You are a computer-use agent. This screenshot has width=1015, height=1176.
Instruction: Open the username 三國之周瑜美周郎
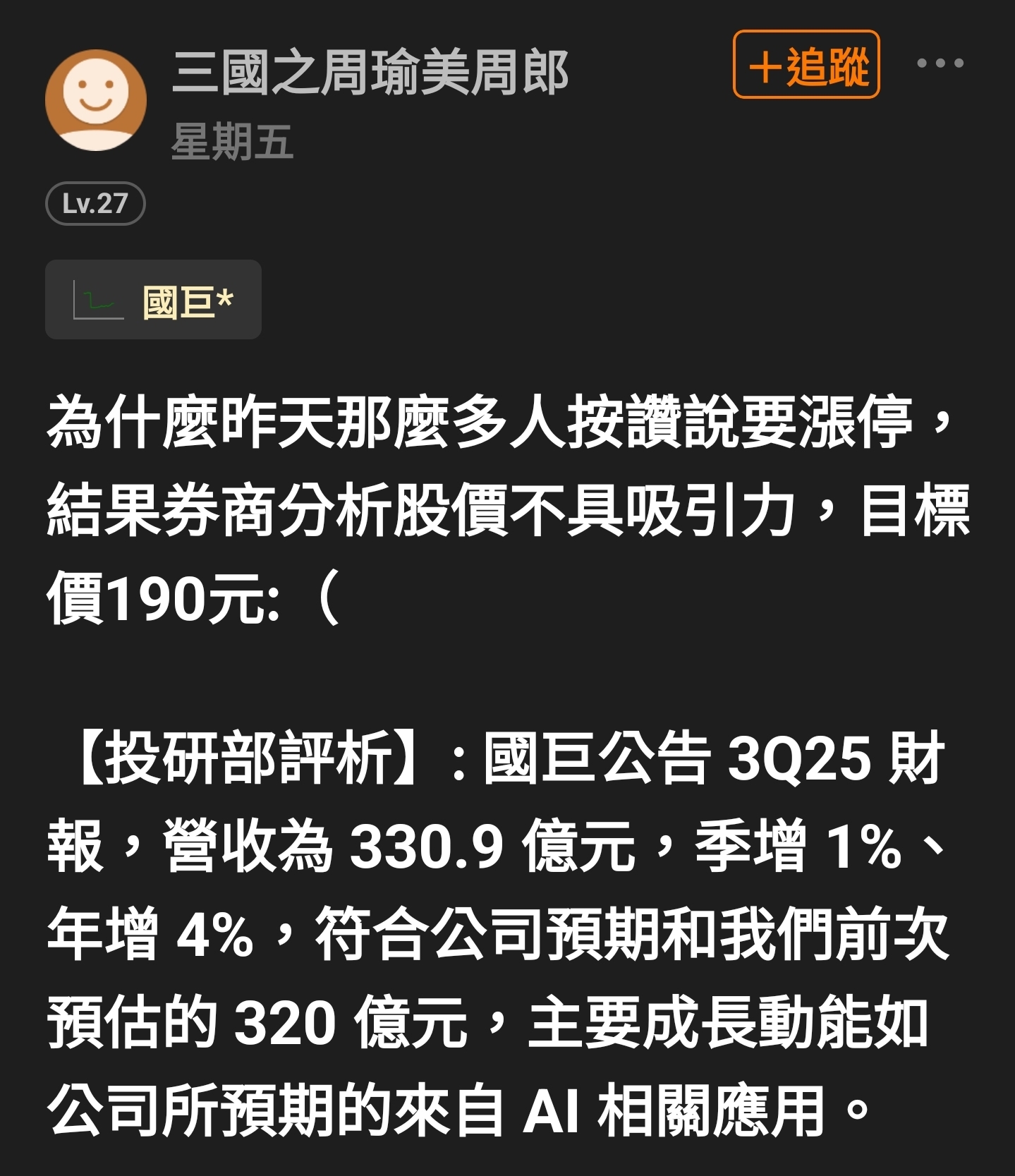tap(370, 73)
